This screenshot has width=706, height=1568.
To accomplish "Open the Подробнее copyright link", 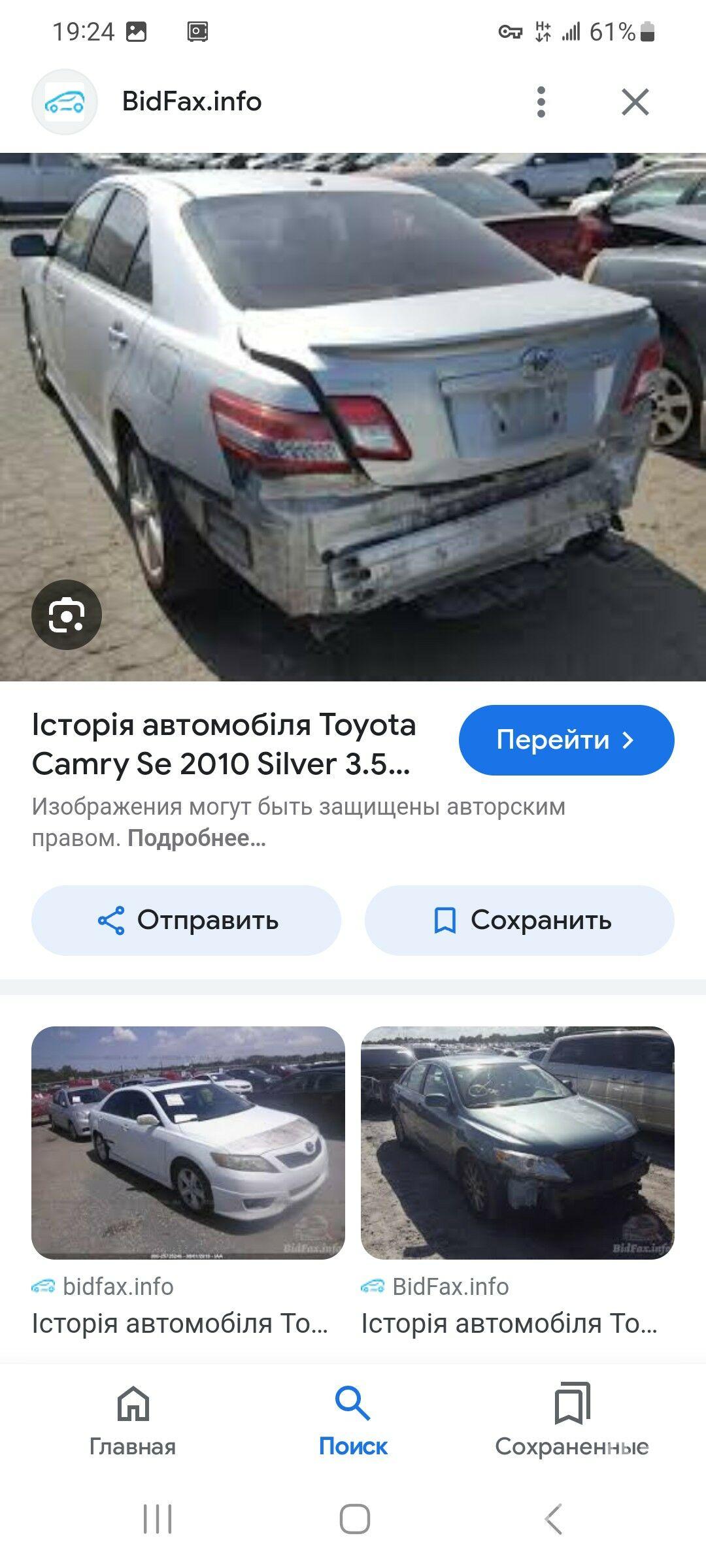I will pos(196,838).
